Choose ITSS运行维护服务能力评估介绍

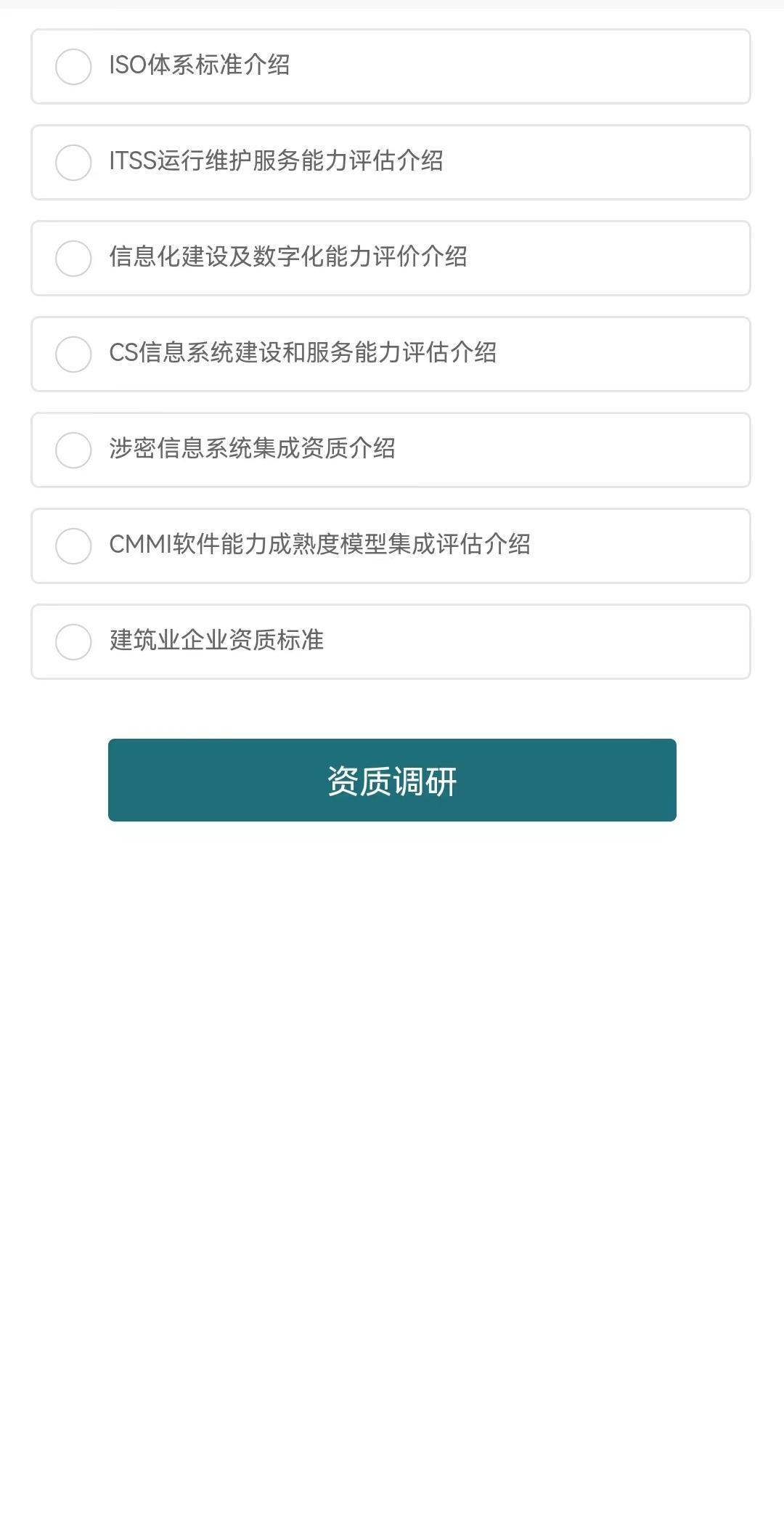(391, 162)
